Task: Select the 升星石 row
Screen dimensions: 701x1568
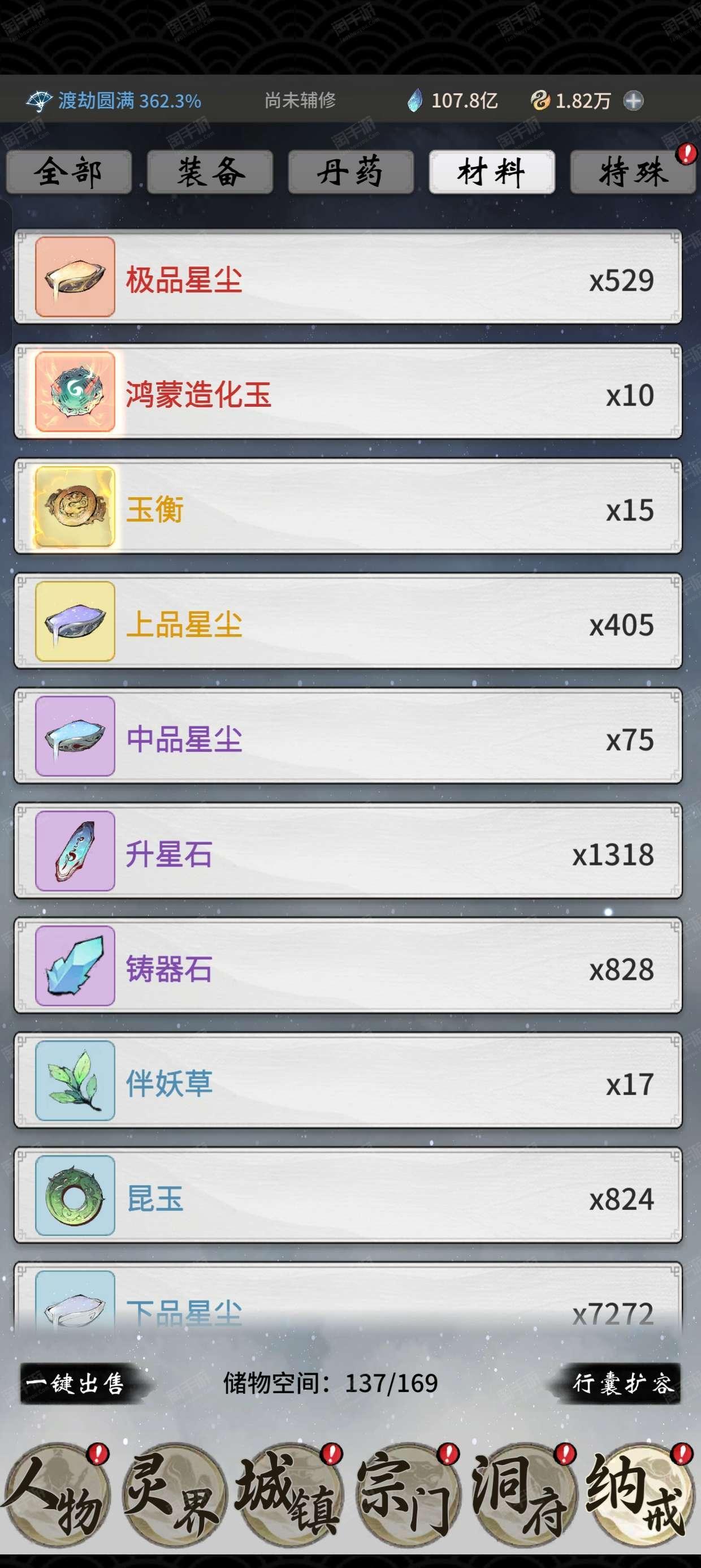Action: (x=348, y=851)
